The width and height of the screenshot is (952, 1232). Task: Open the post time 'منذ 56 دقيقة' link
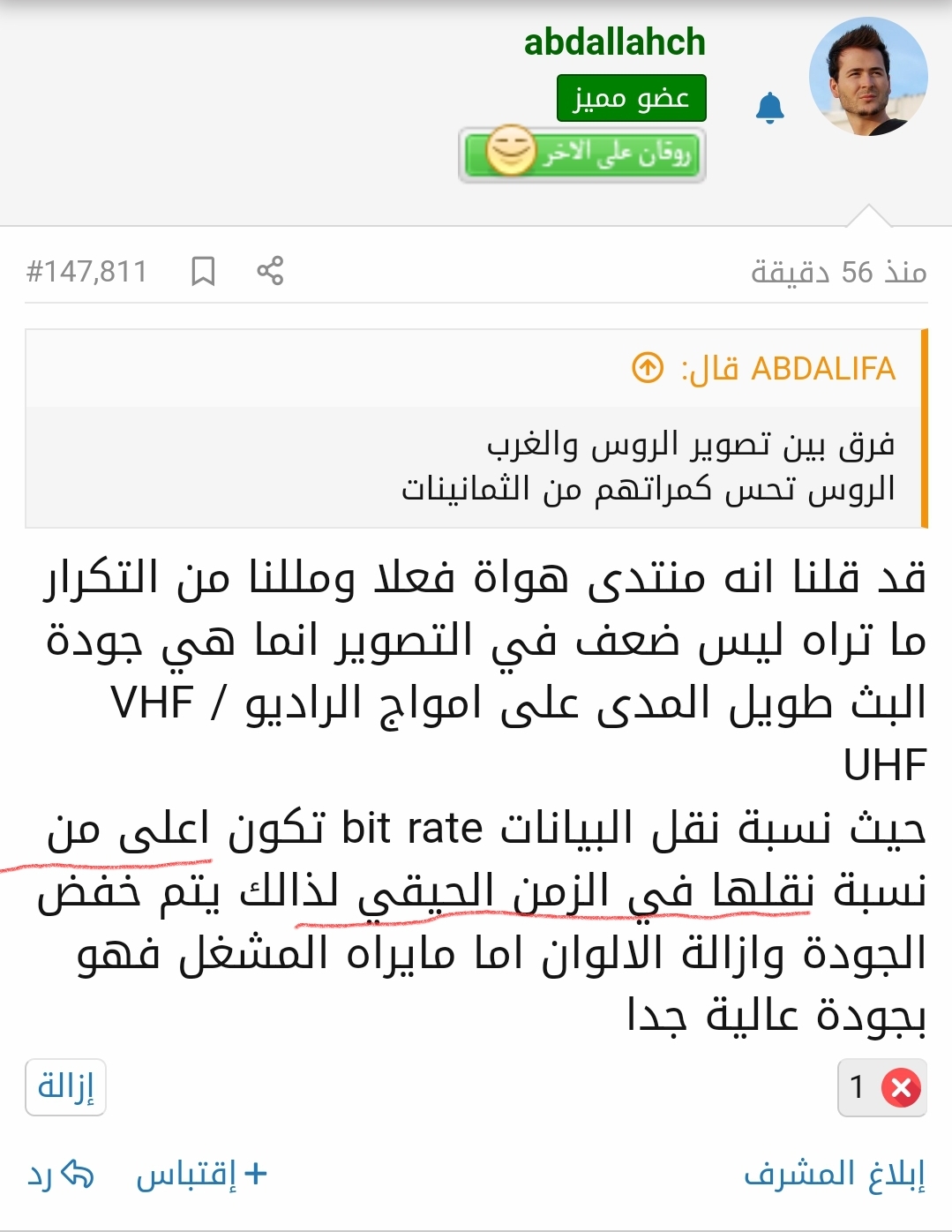tap(838, 272)
